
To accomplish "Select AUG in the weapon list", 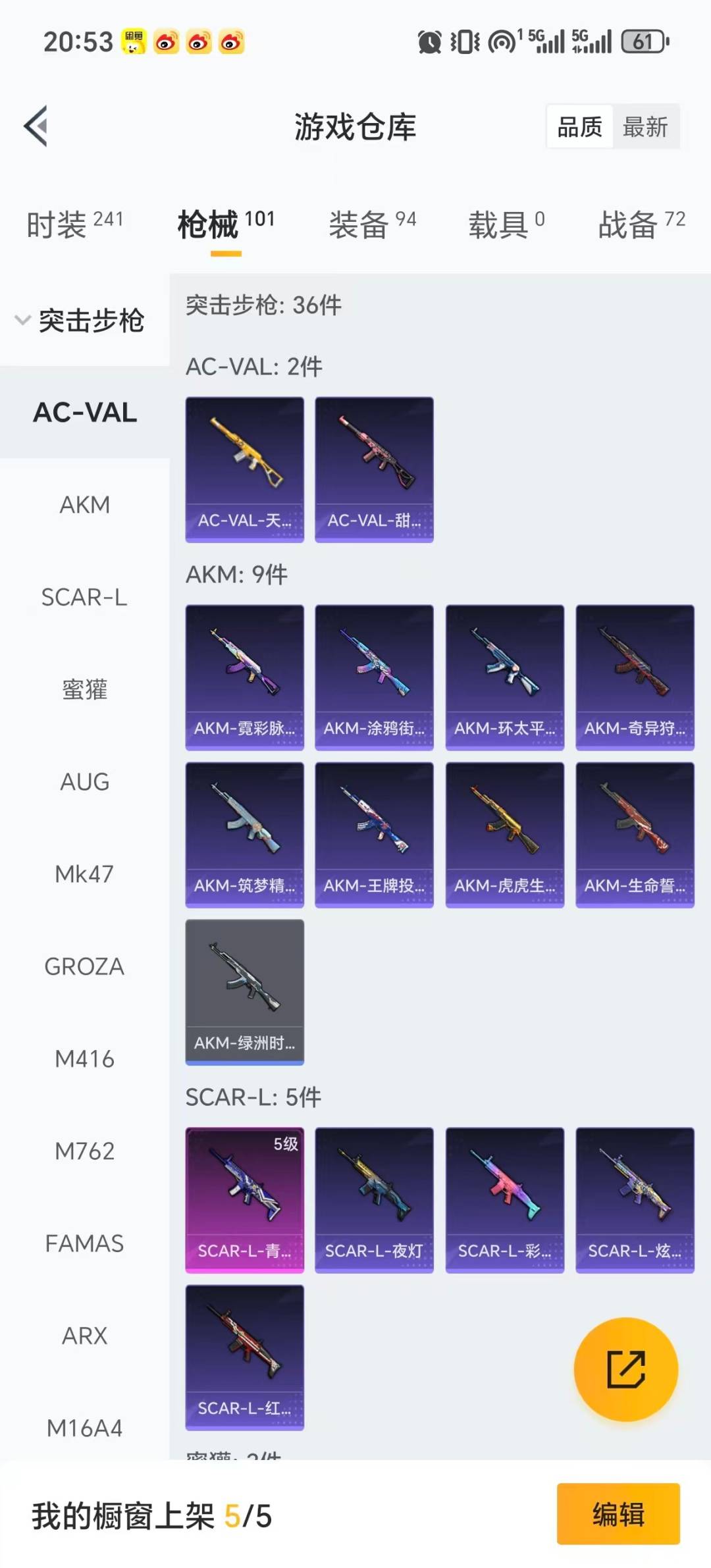I will [84, 782].
